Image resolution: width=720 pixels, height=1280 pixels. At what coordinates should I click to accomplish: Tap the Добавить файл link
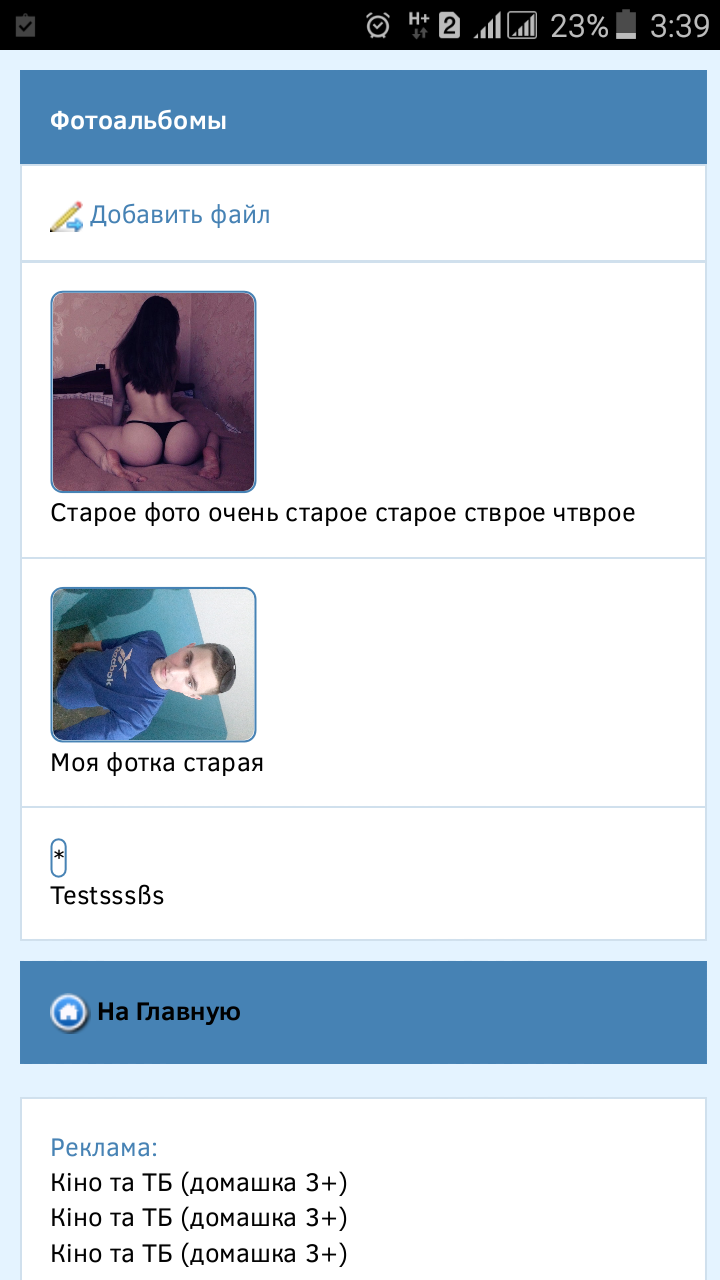tap(179, 215)
